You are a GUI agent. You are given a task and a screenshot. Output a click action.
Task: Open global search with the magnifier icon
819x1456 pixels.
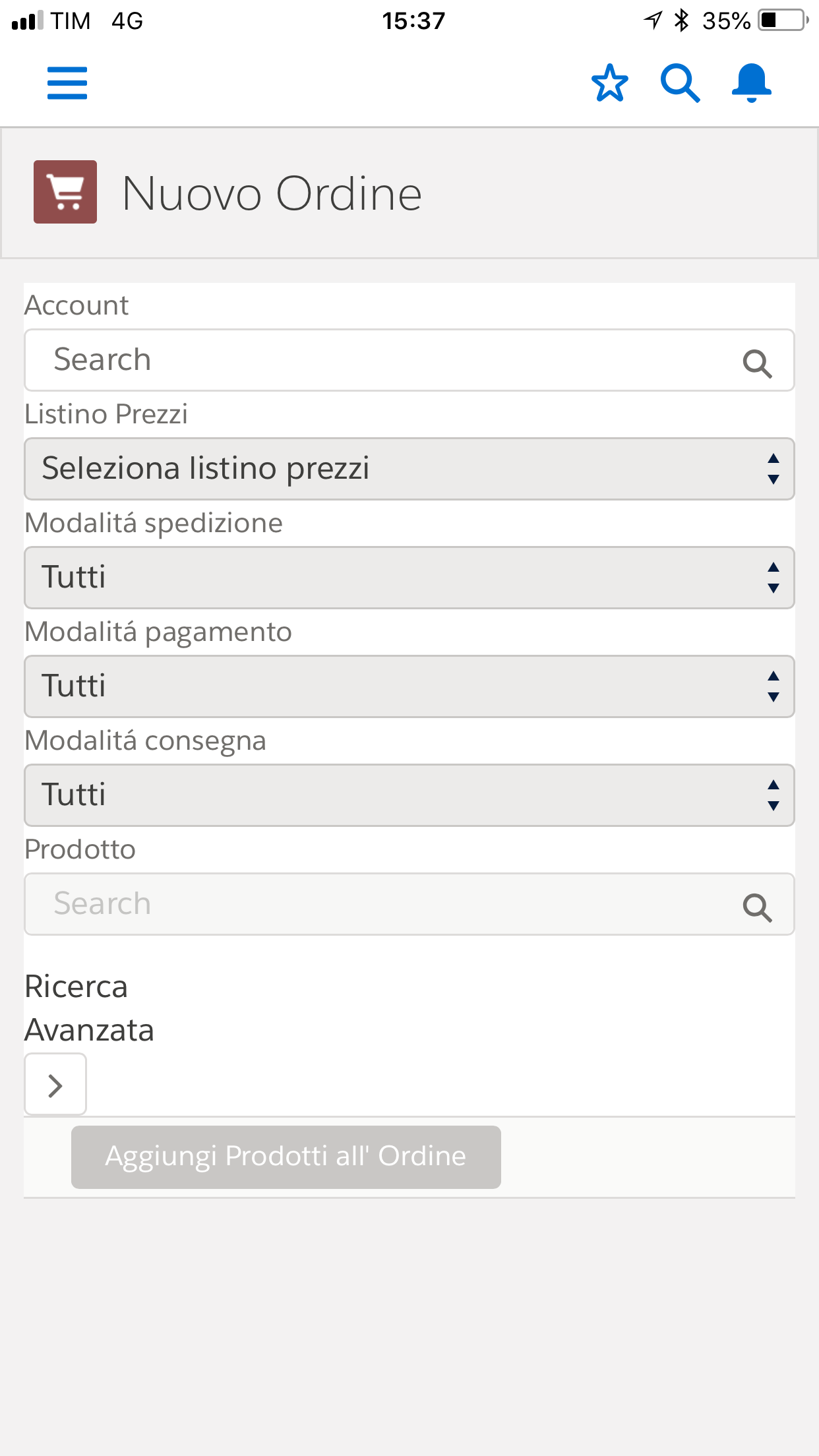click(x=681, y=83)
